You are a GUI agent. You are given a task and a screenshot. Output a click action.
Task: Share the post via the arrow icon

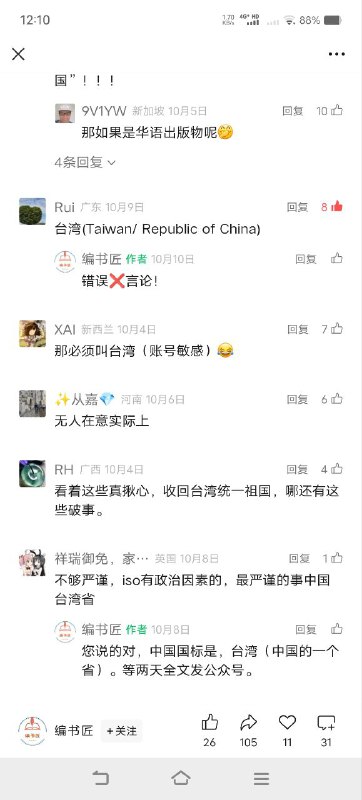(248, 722)
